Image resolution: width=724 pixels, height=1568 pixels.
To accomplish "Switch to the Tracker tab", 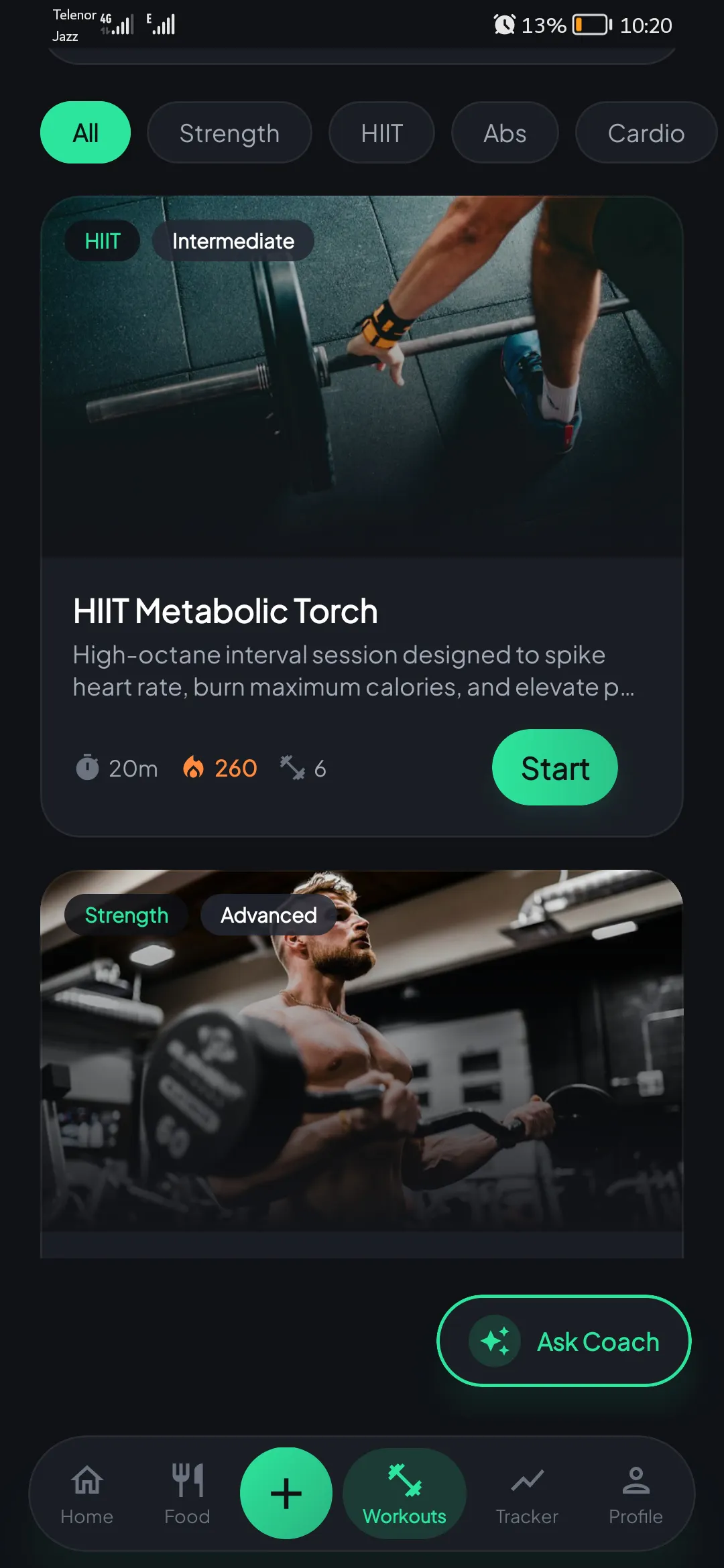I will pyautogui.click(x=527, y=1494).
